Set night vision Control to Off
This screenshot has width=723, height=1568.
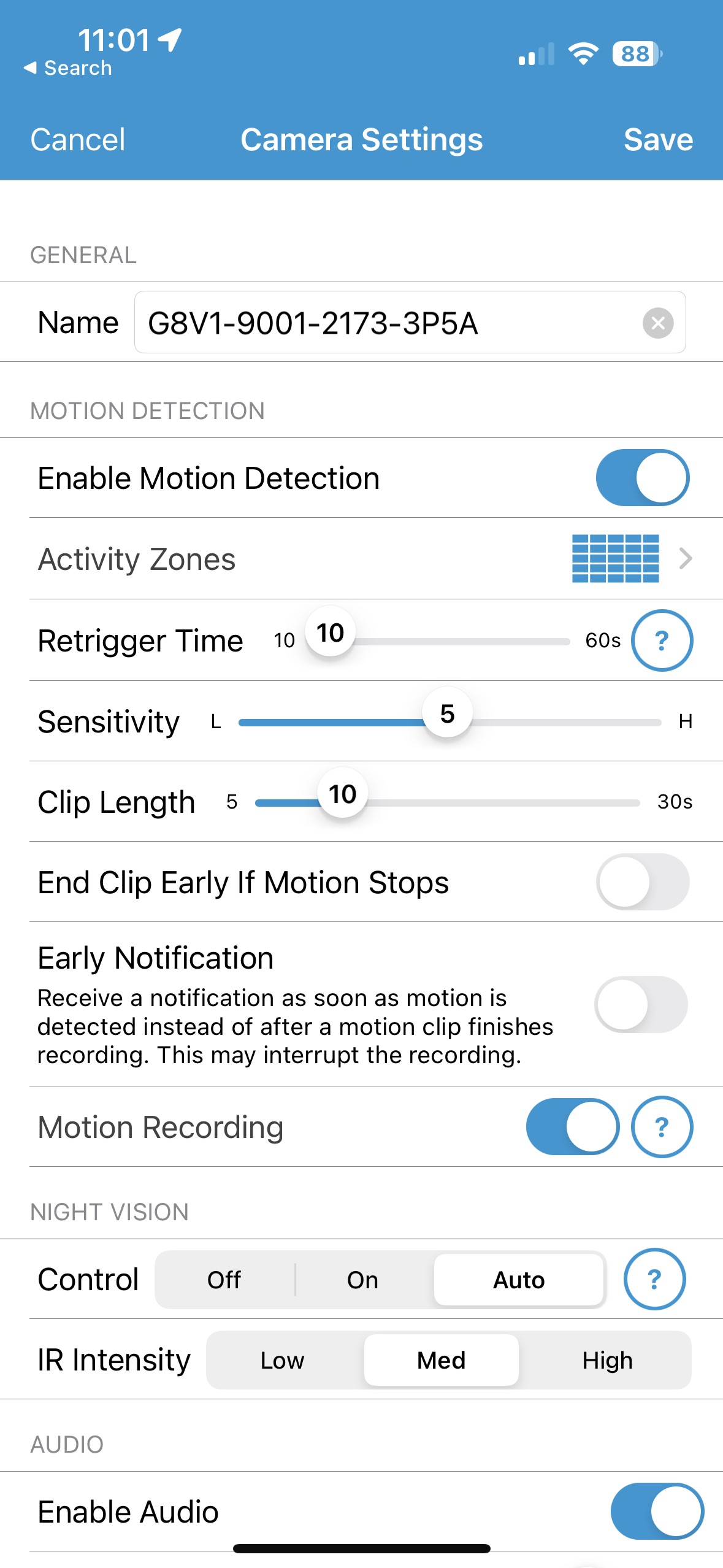click(x=224, y=1280)
